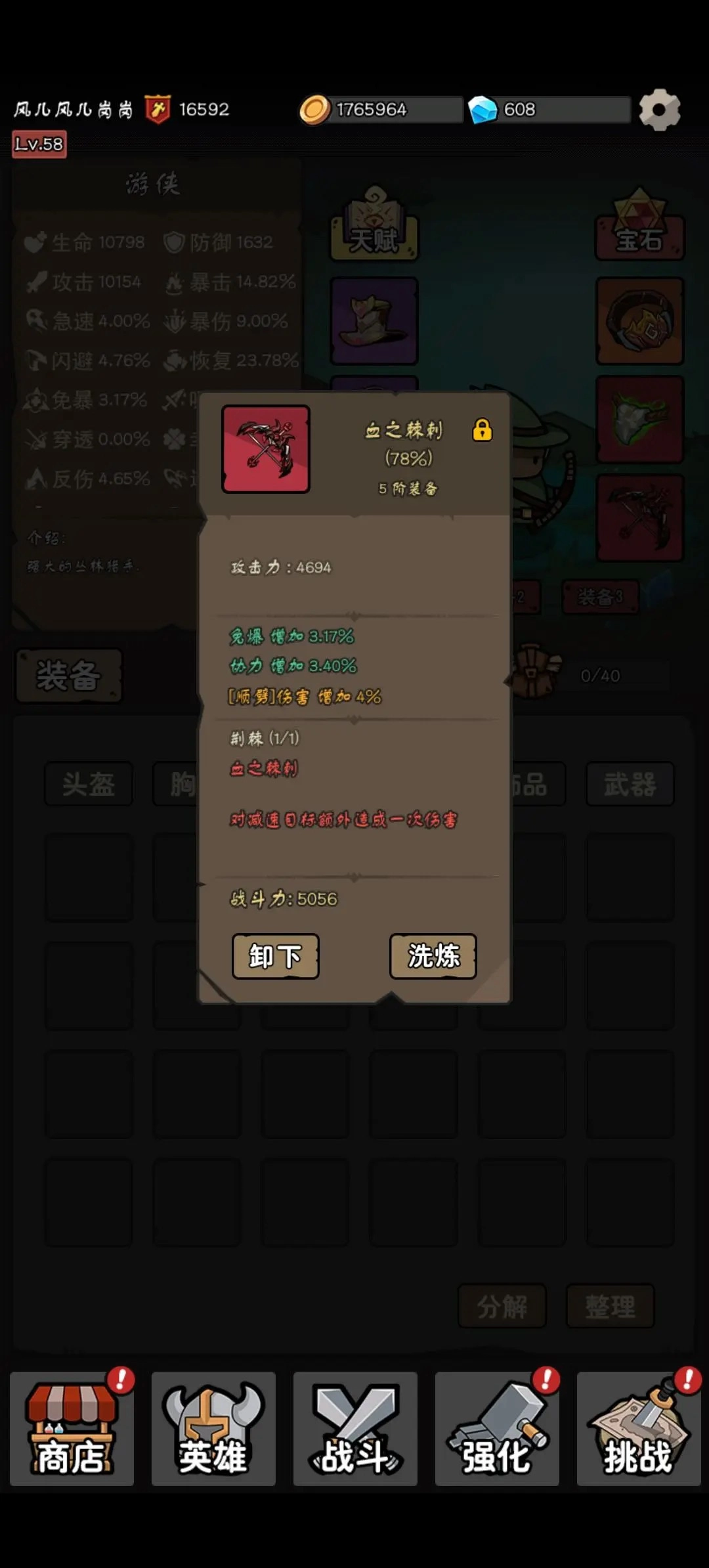Tap 洗炼 to reforge the weapon
This screenshot has height=1568, width=709.
coord(433,956)
